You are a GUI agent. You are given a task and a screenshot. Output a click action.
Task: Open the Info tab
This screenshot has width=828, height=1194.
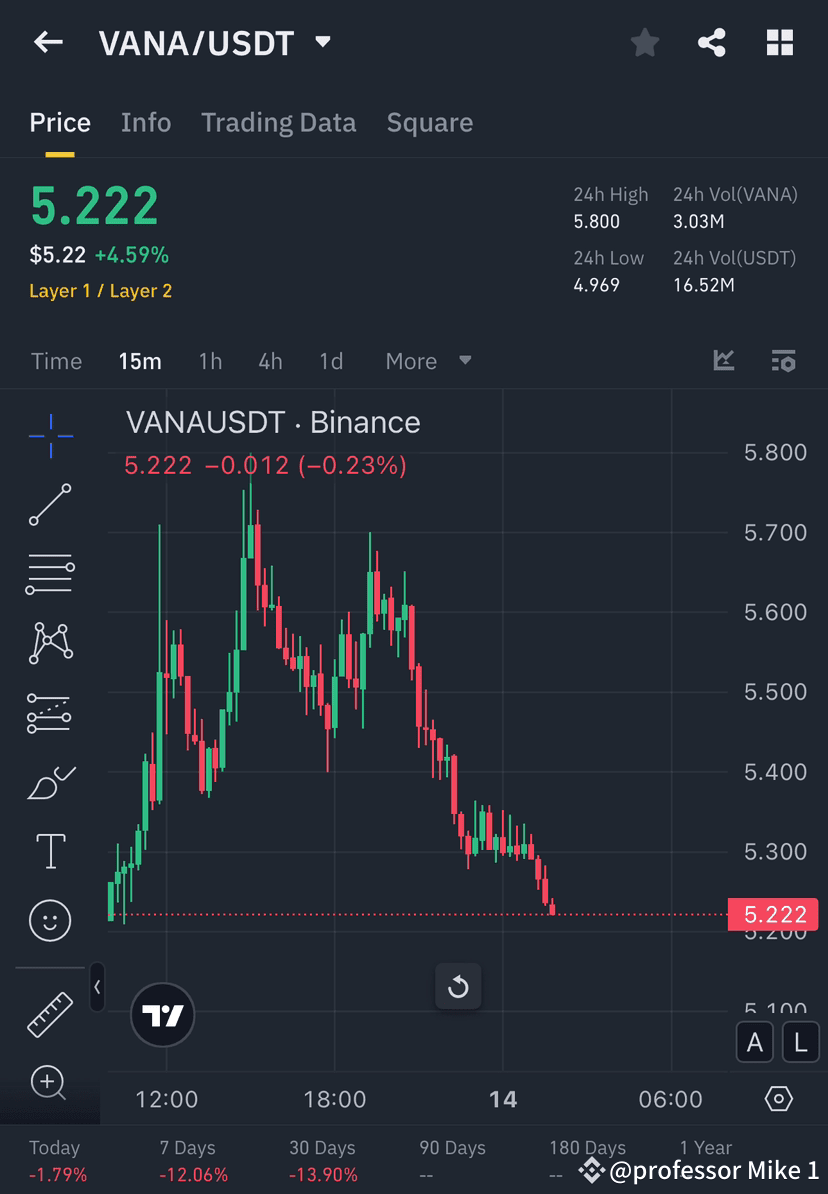pyautogui.click(x=146, y=122)
